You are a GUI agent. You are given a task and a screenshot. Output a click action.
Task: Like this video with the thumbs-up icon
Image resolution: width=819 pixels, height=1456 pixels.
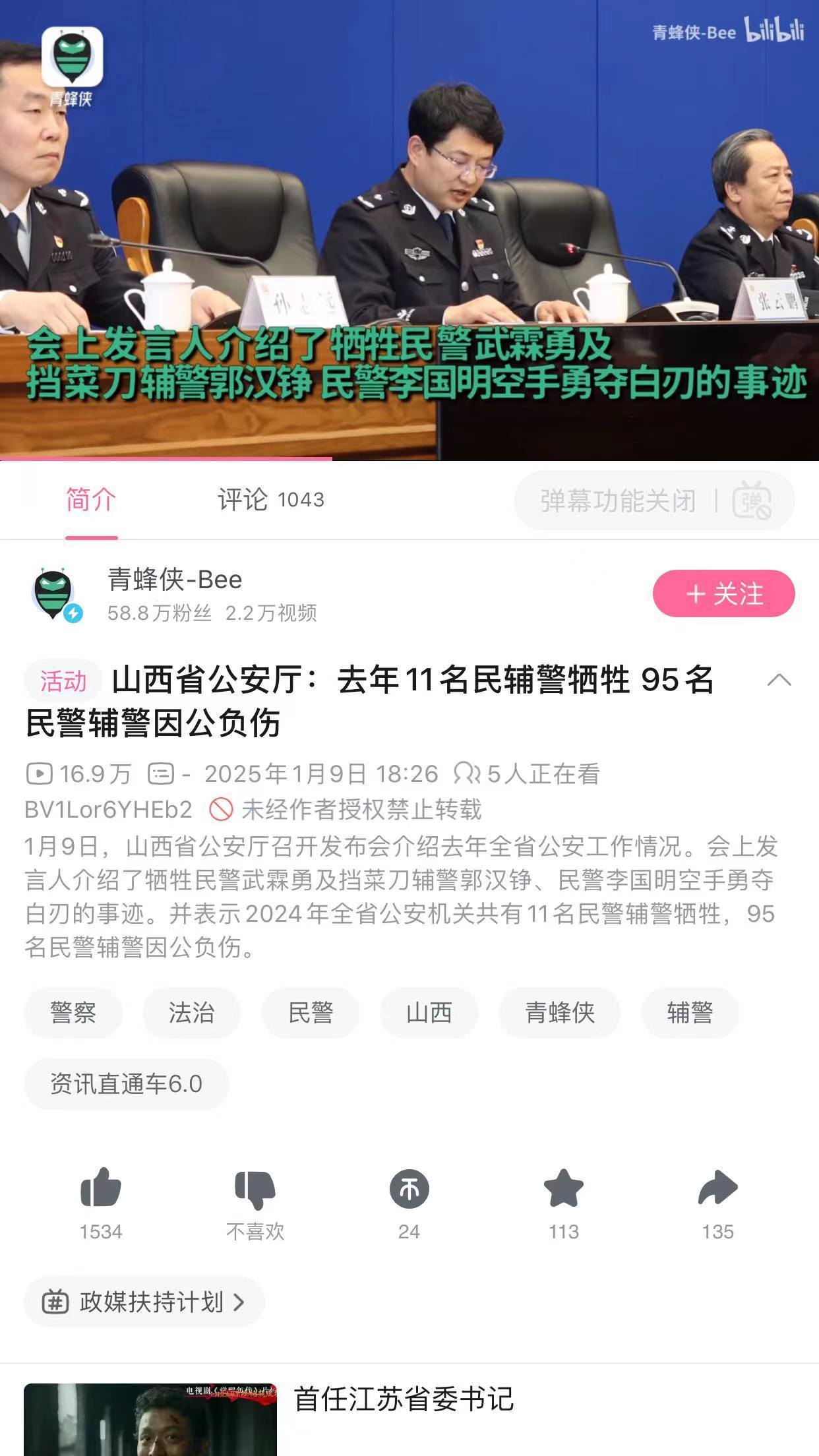point(101,1203)
